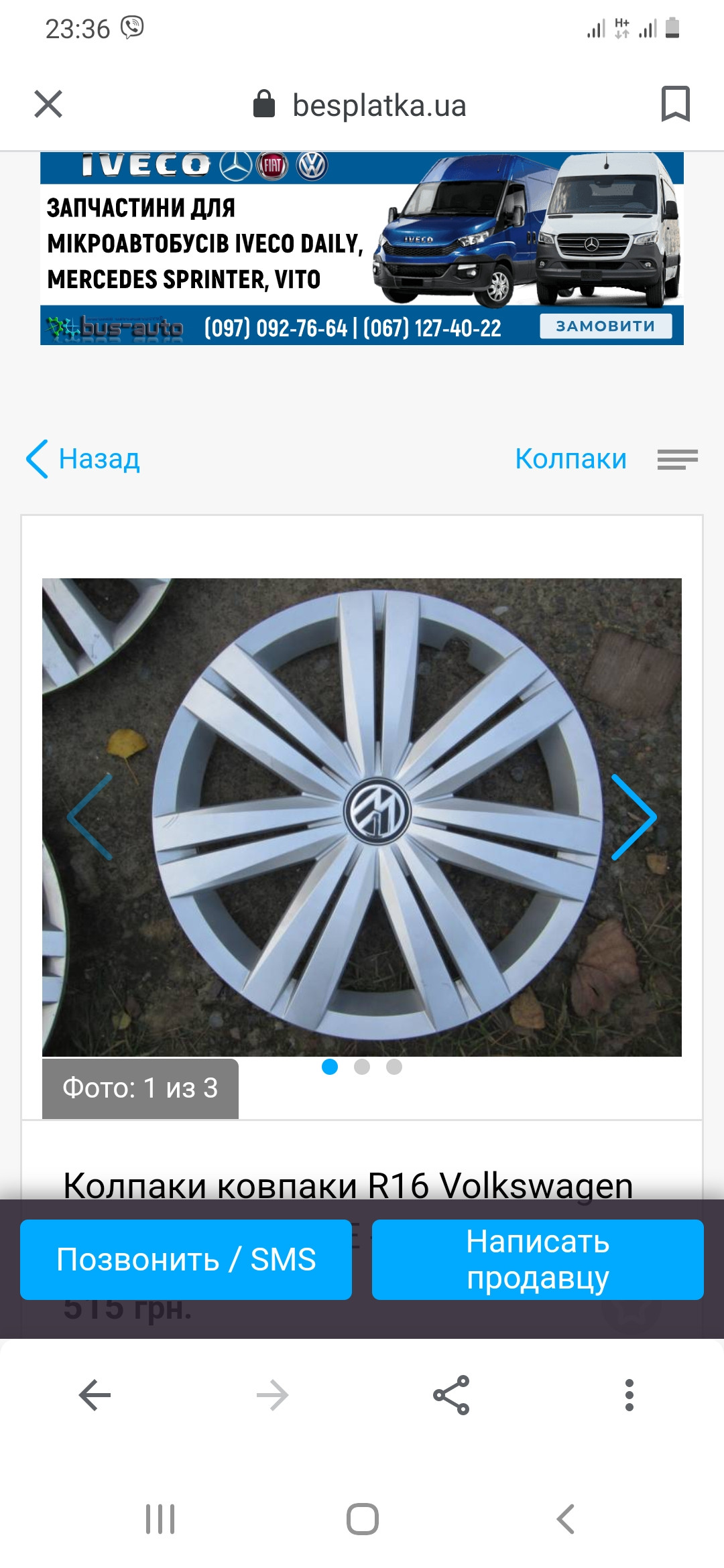Bookmark the besplatka.ua page
Viewport: 724px width, 1568px height.
pyautogui.click(x=675, y=104)
